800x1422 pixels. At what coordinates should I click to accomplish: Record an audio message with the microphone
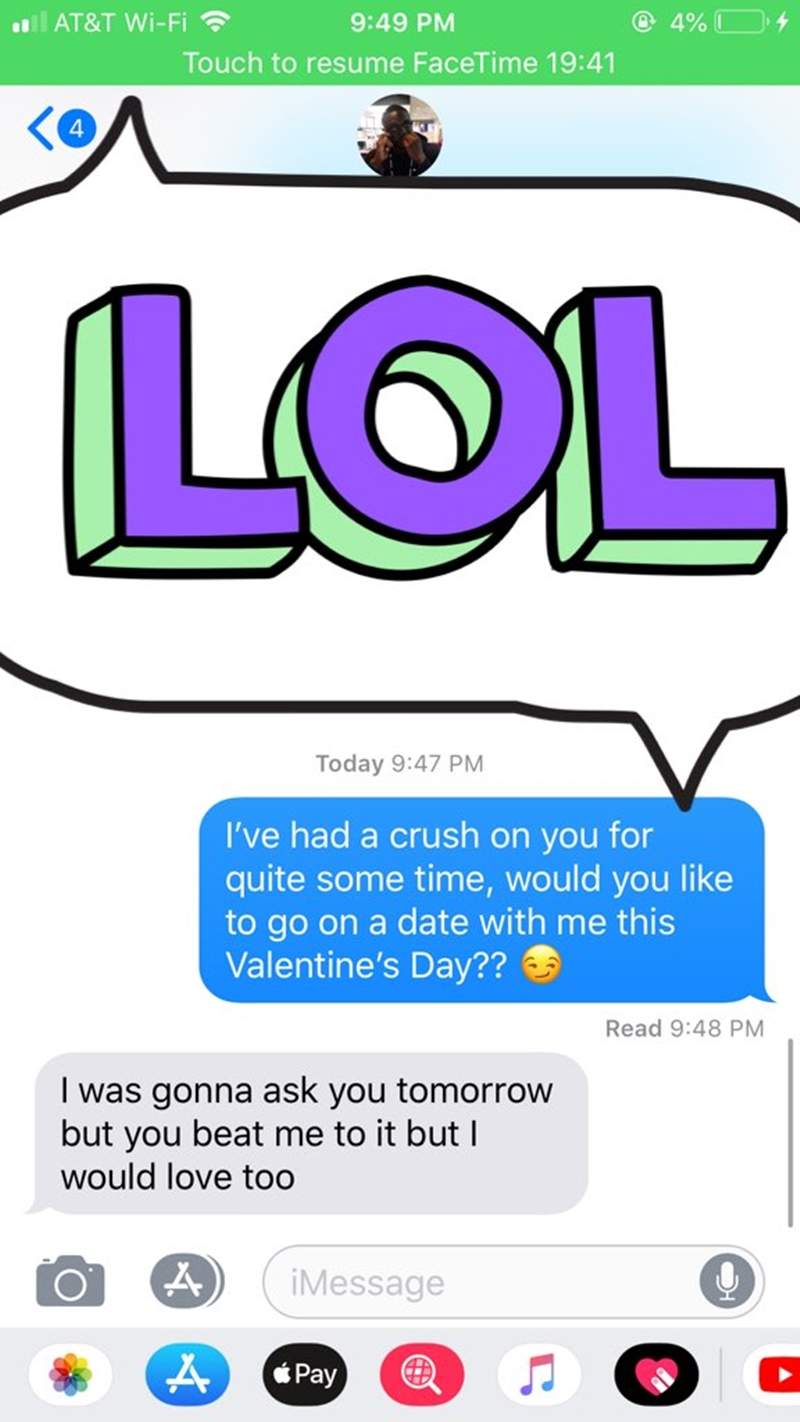(725, 1282)
